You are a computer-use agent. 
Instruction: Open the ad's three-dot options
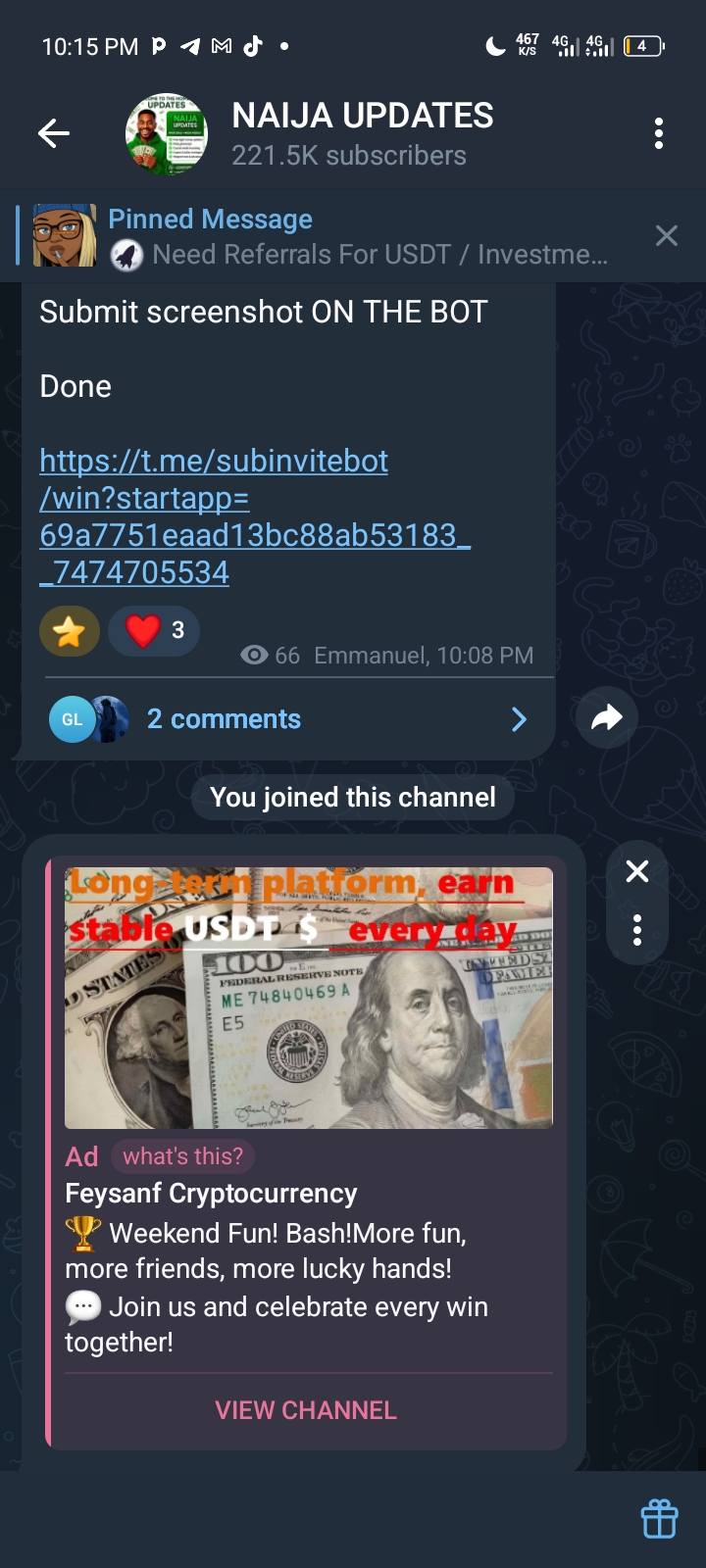[637, 930]
